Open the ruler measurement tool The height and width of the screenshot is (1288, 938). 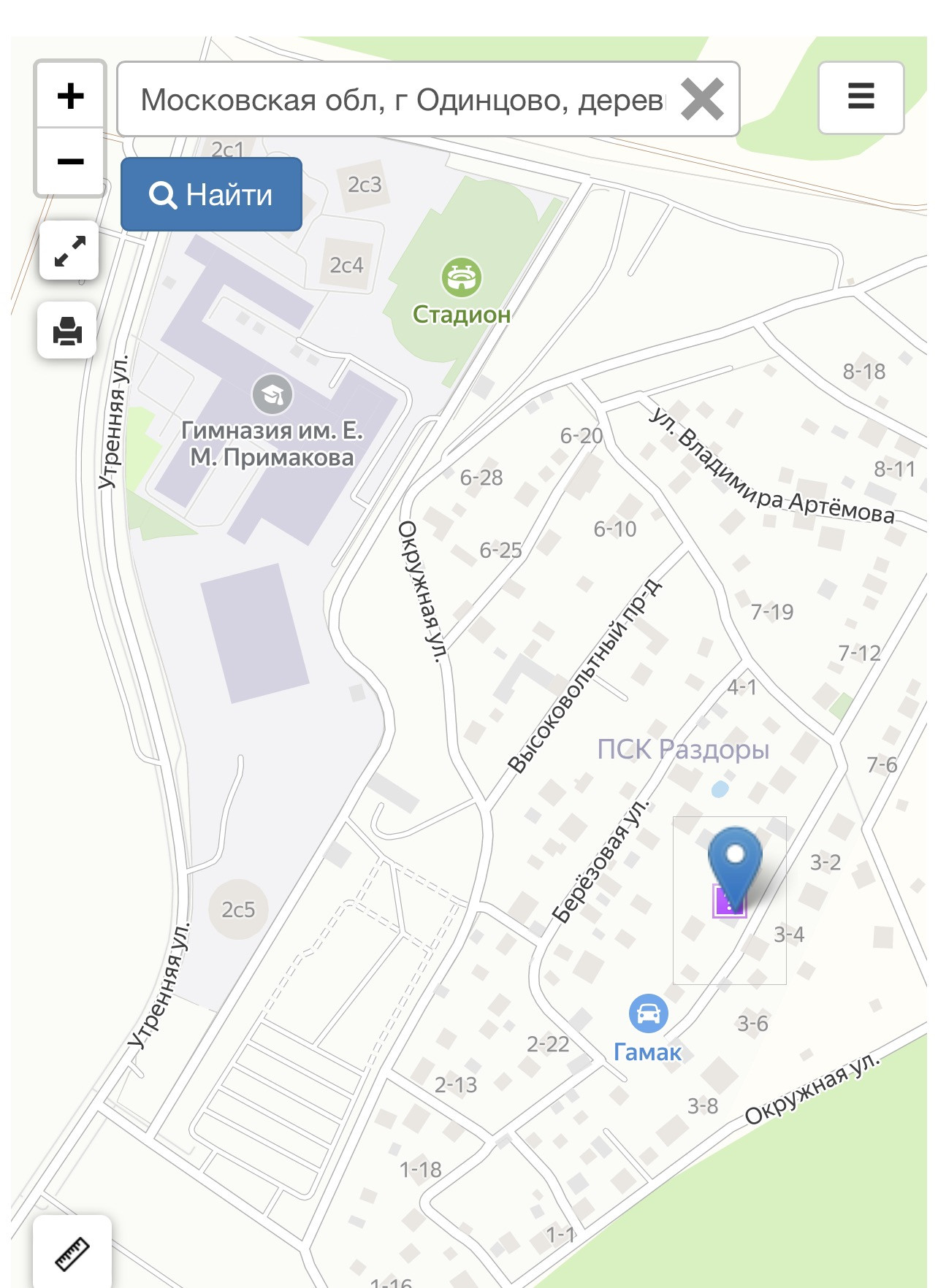[72, 1251]
